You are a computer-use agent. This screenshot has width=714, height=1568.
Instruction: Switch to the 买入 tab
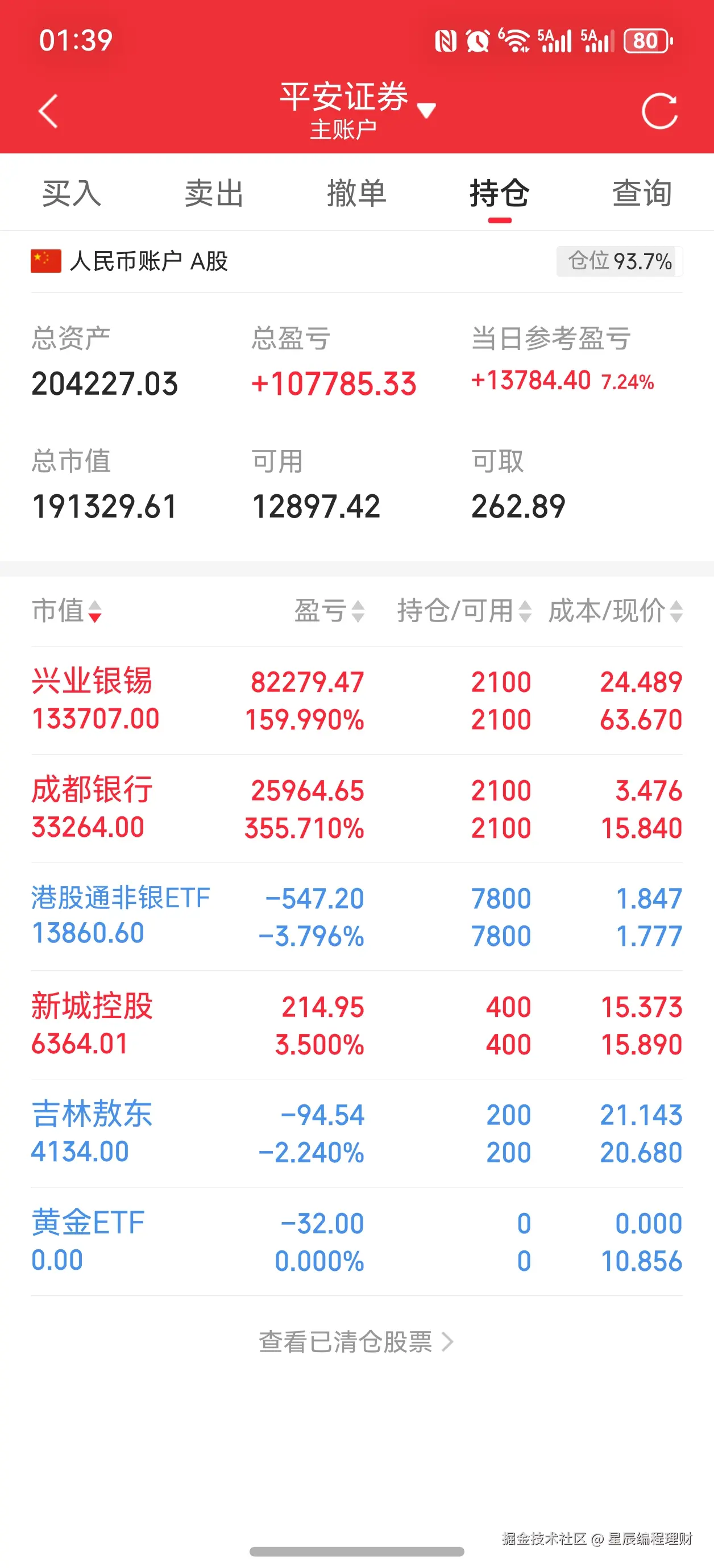click(71, 194)
